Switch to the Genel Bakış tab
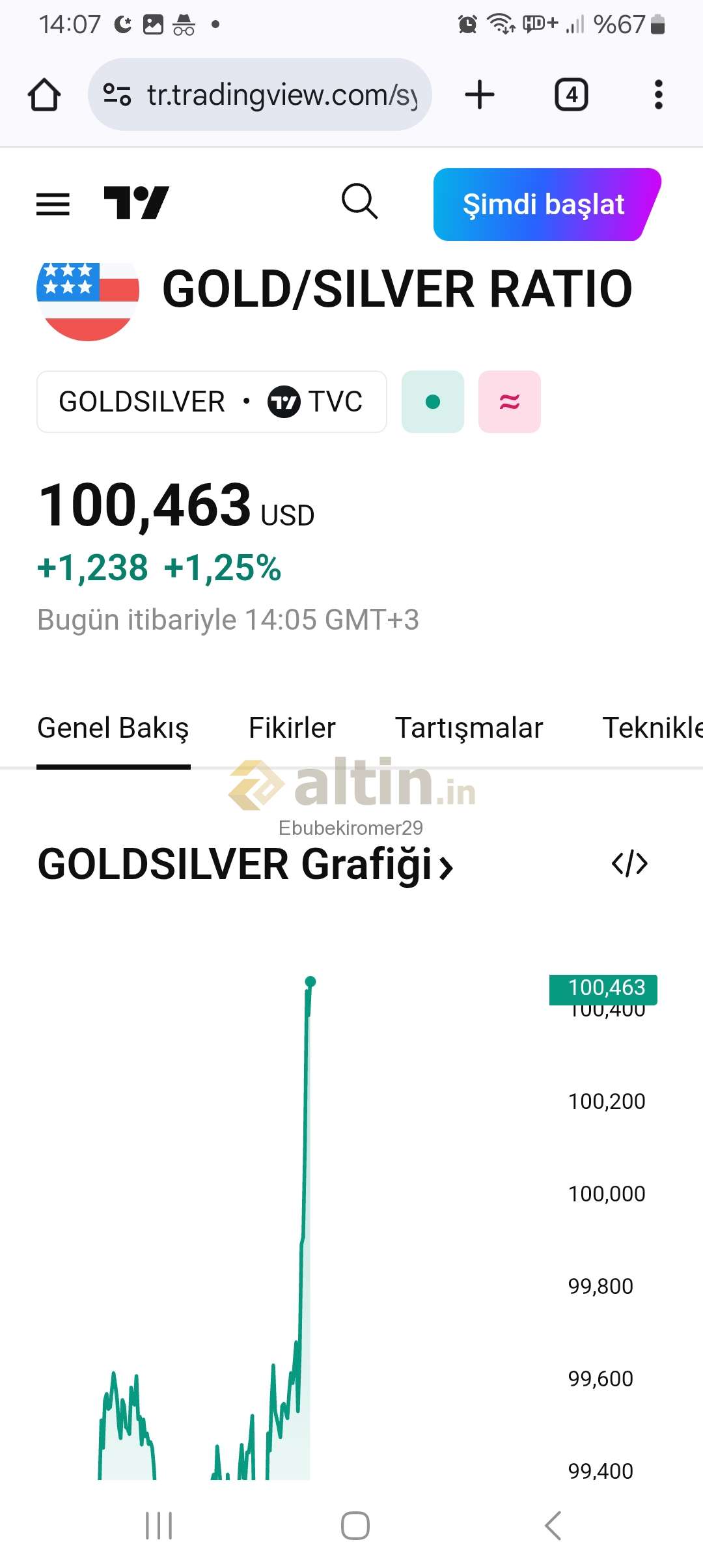This screenshot has height=1568, width=703. [113, 728]
